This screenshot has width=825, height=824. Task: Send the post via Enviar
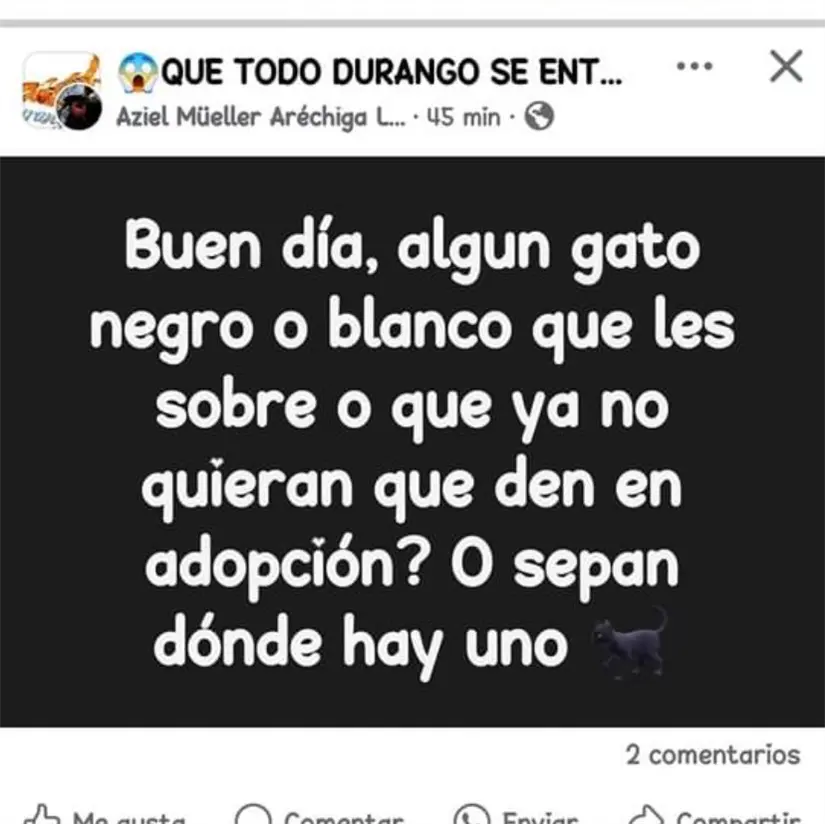pyautogui.click(x=518, y=815)
